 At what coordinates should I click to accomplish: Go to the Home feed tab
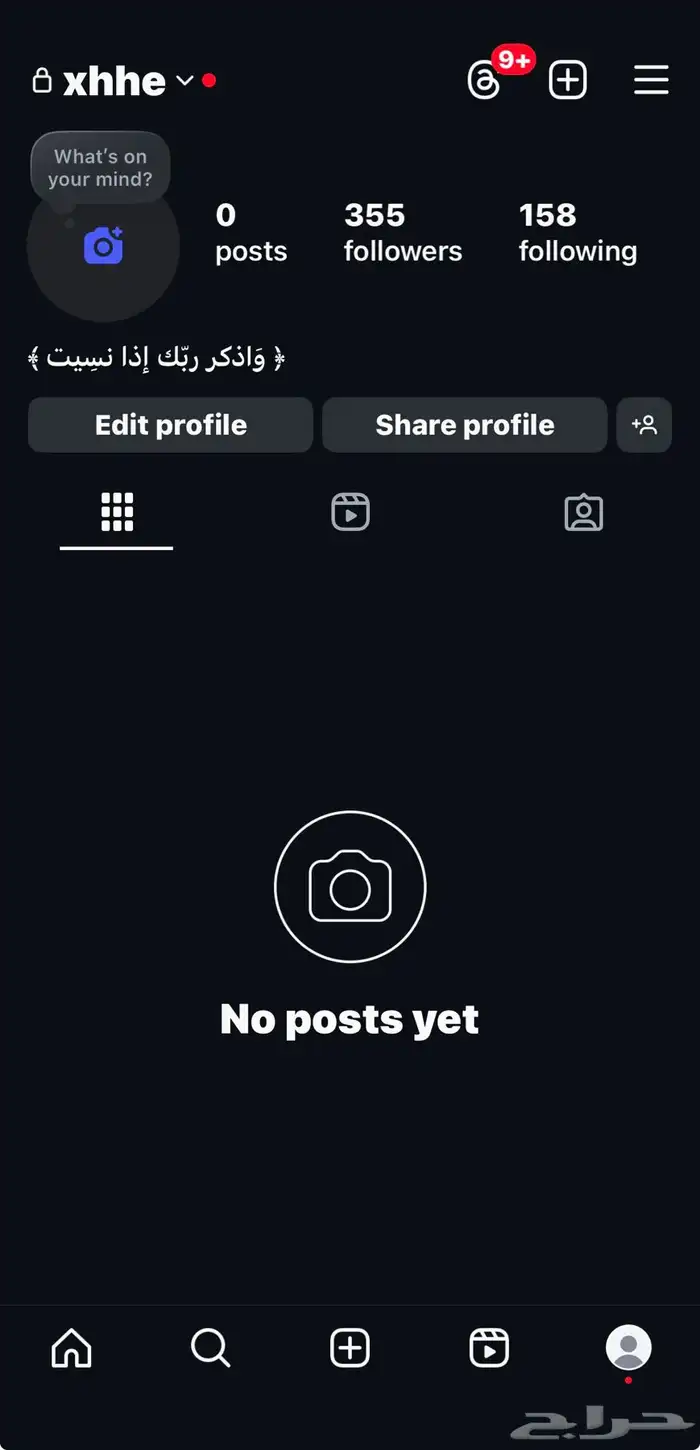(x=71, y=1348)
